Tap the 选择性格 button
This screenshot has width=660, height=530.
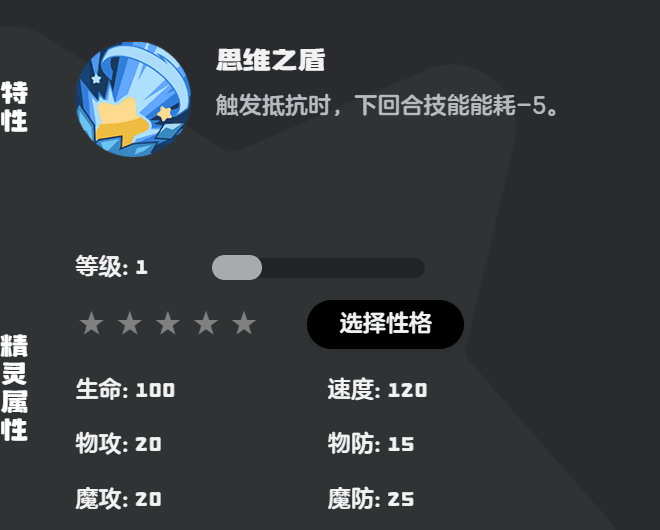click(385, 324)
